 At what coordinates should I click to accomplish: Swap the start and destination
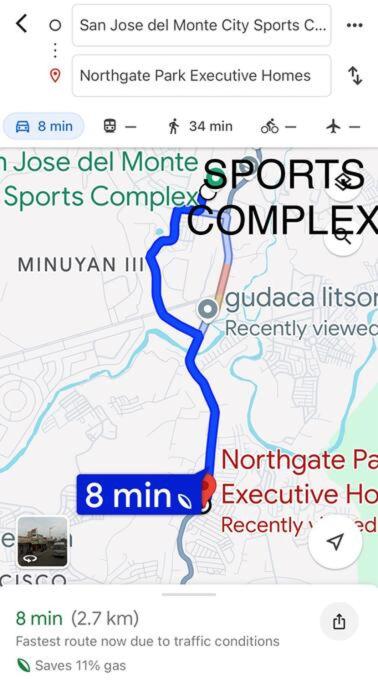[355, 76]
